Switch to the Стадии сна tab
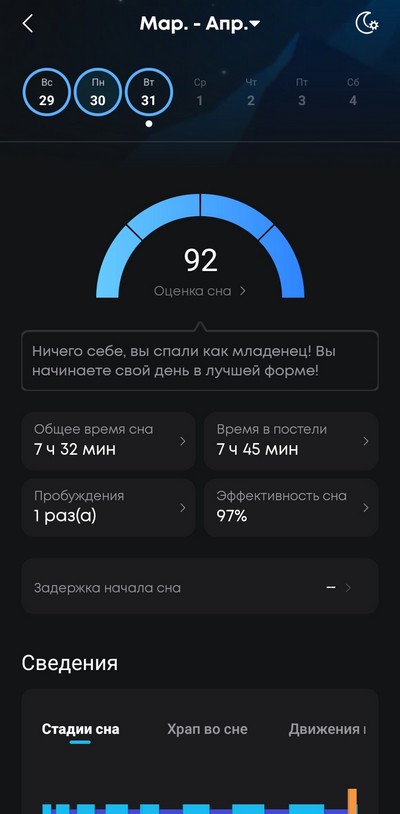 pyautogui.click(x=80, y=729)
